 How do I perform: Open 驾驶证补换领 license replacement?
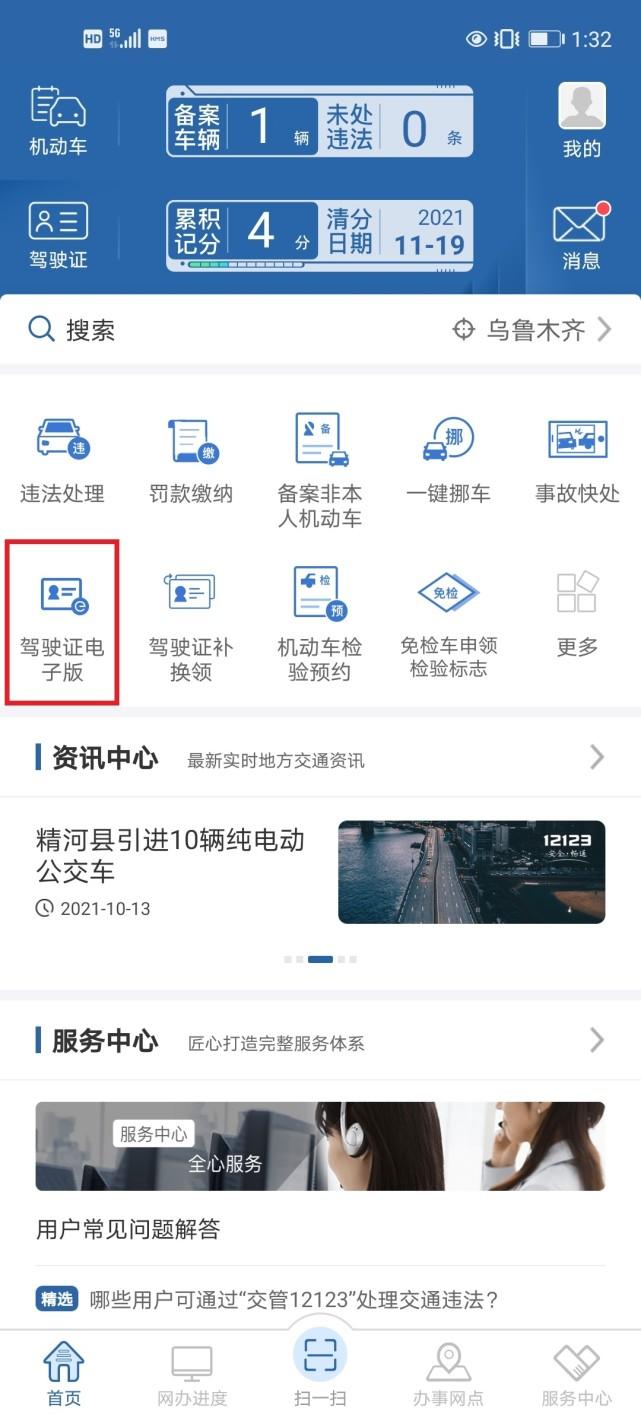tap(191, 622)
